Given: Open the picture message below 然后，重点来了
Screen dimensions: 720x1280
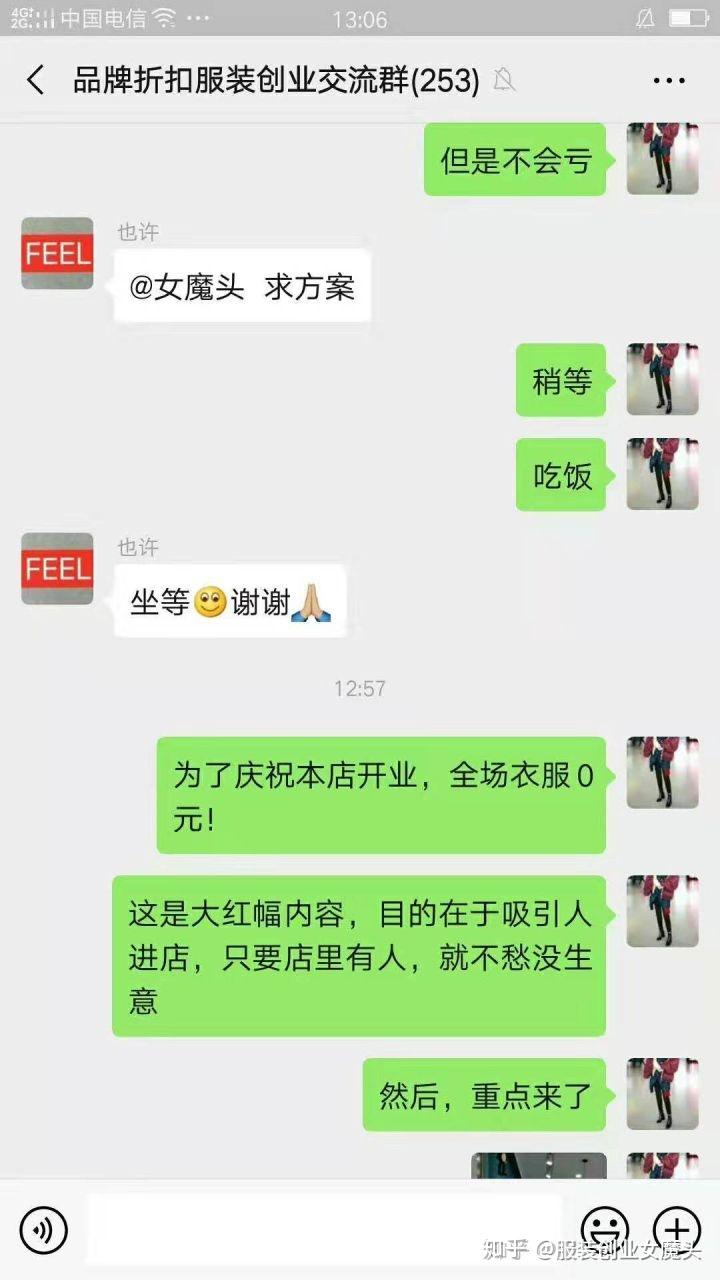Looking at the screenshot, I should pos(539,1166).
